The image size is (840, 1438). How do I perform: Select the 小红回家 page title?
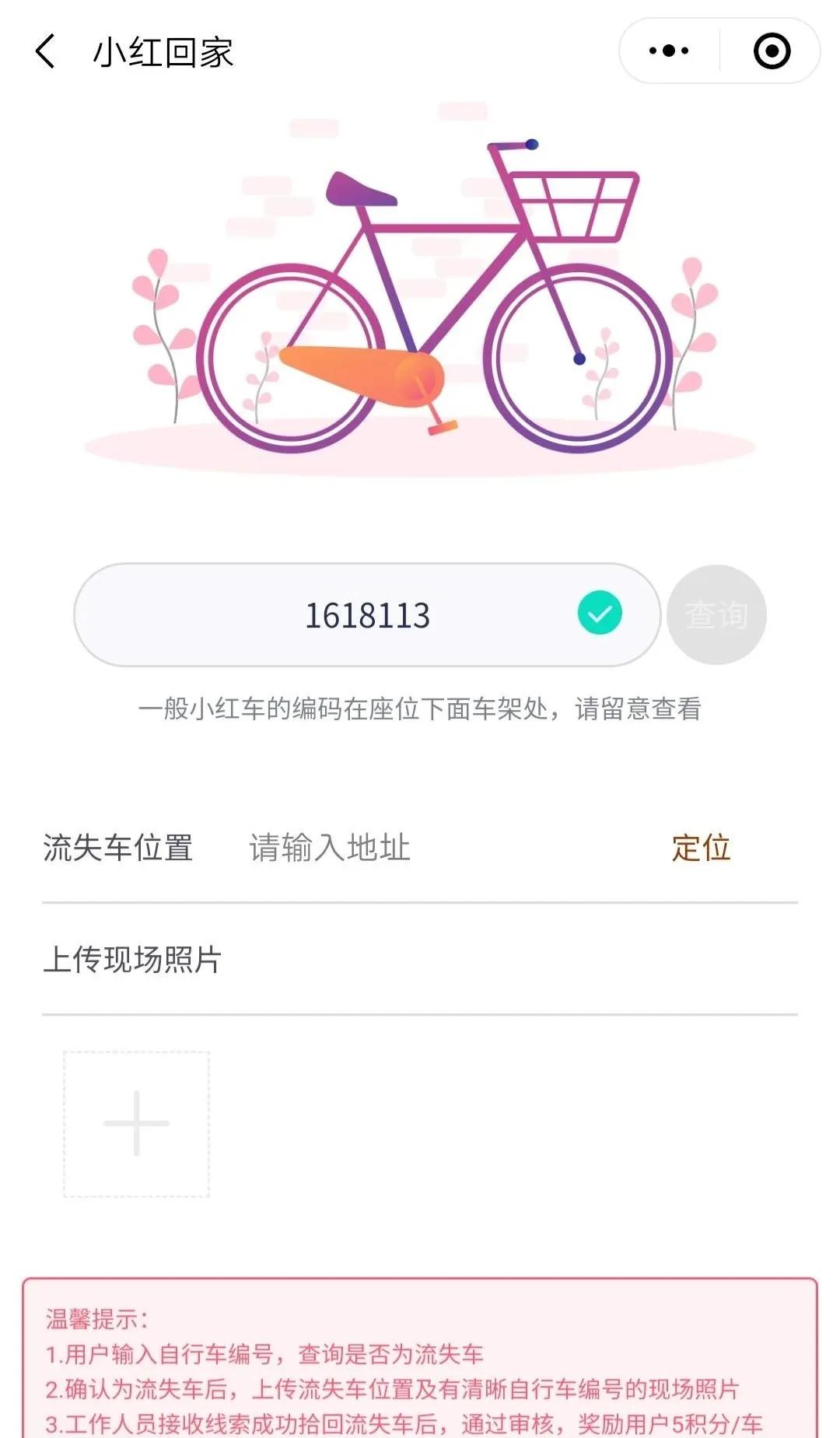point(162,51)
